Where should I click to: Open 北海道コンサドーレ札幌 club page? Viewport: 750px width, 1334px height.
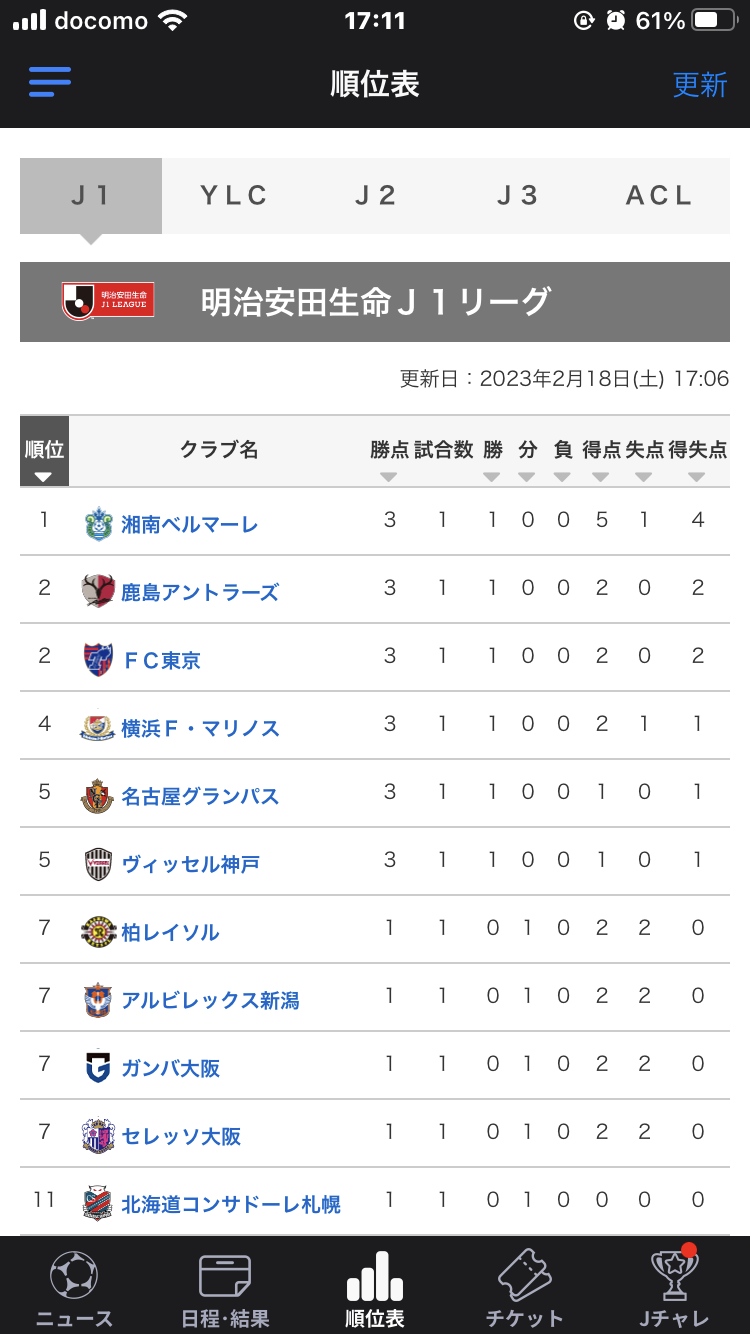(231, 1204)
